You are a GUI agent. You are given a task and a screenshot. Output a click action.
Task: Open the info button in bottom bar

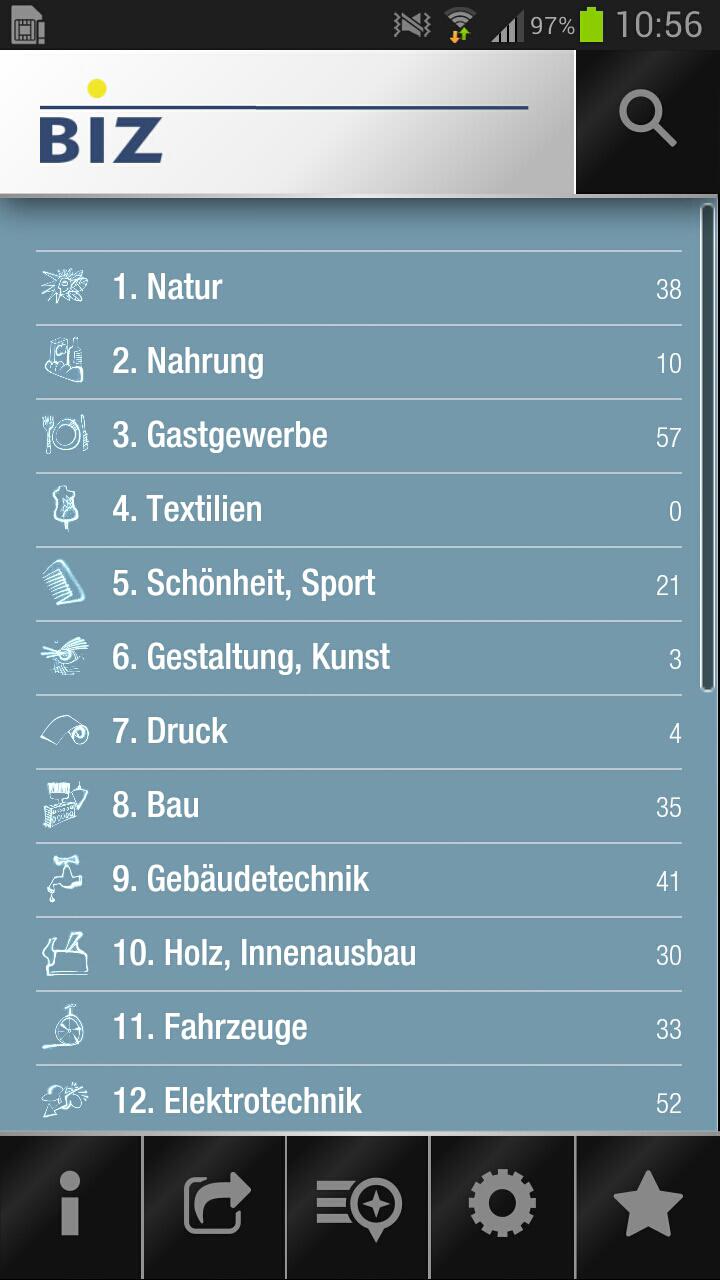click(70, 1206)
